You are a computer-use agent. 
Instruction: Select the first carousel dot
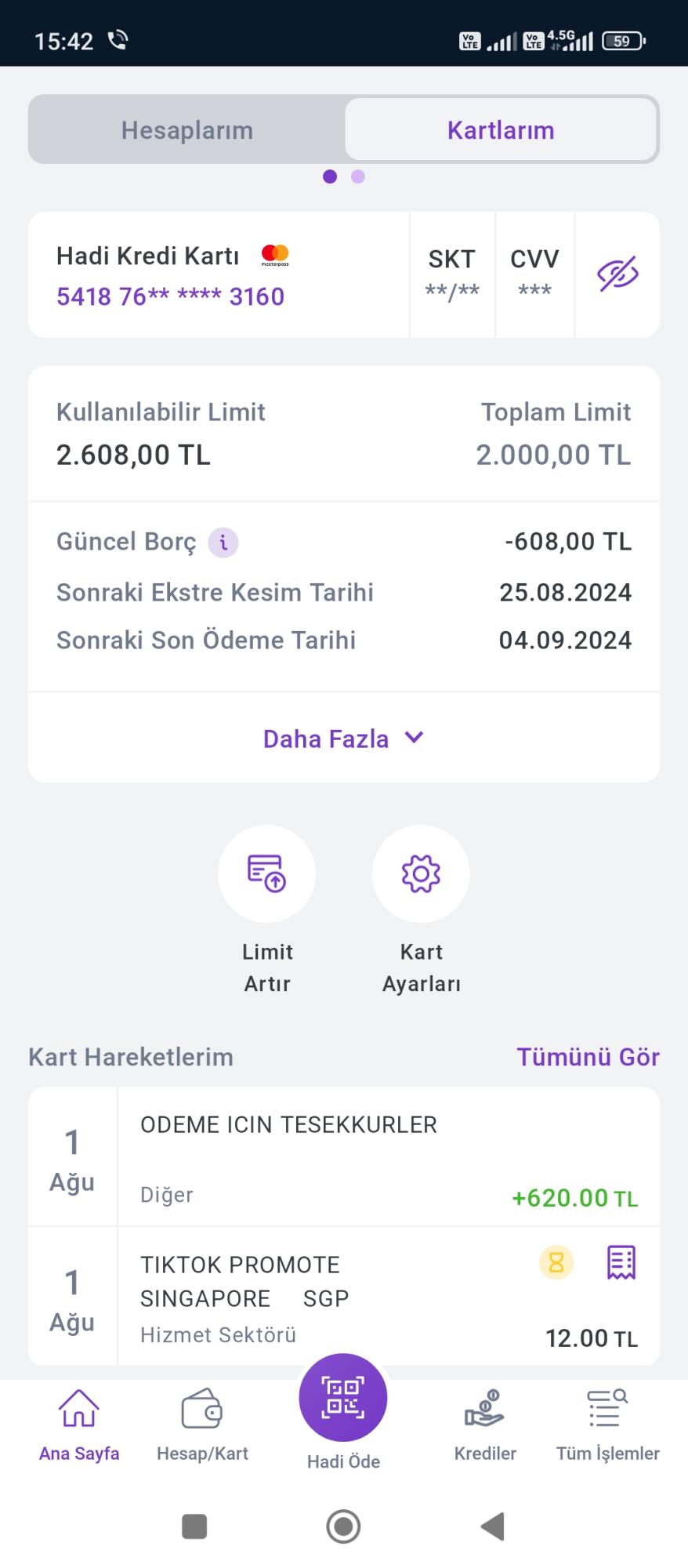coord(330,177)
